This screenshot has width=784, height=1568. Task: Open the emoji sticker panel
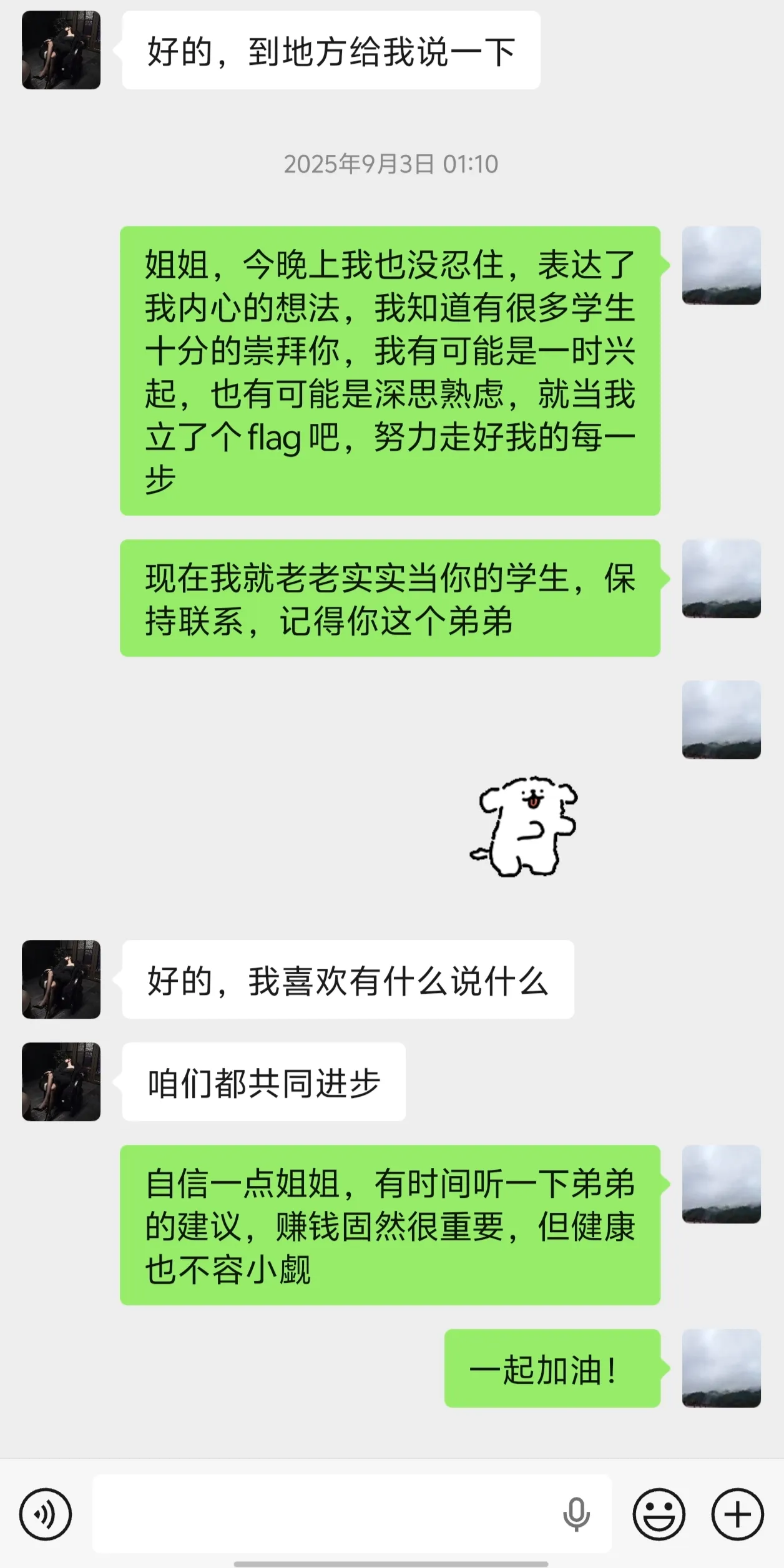pyautogui.click(x=659, y=1514)
